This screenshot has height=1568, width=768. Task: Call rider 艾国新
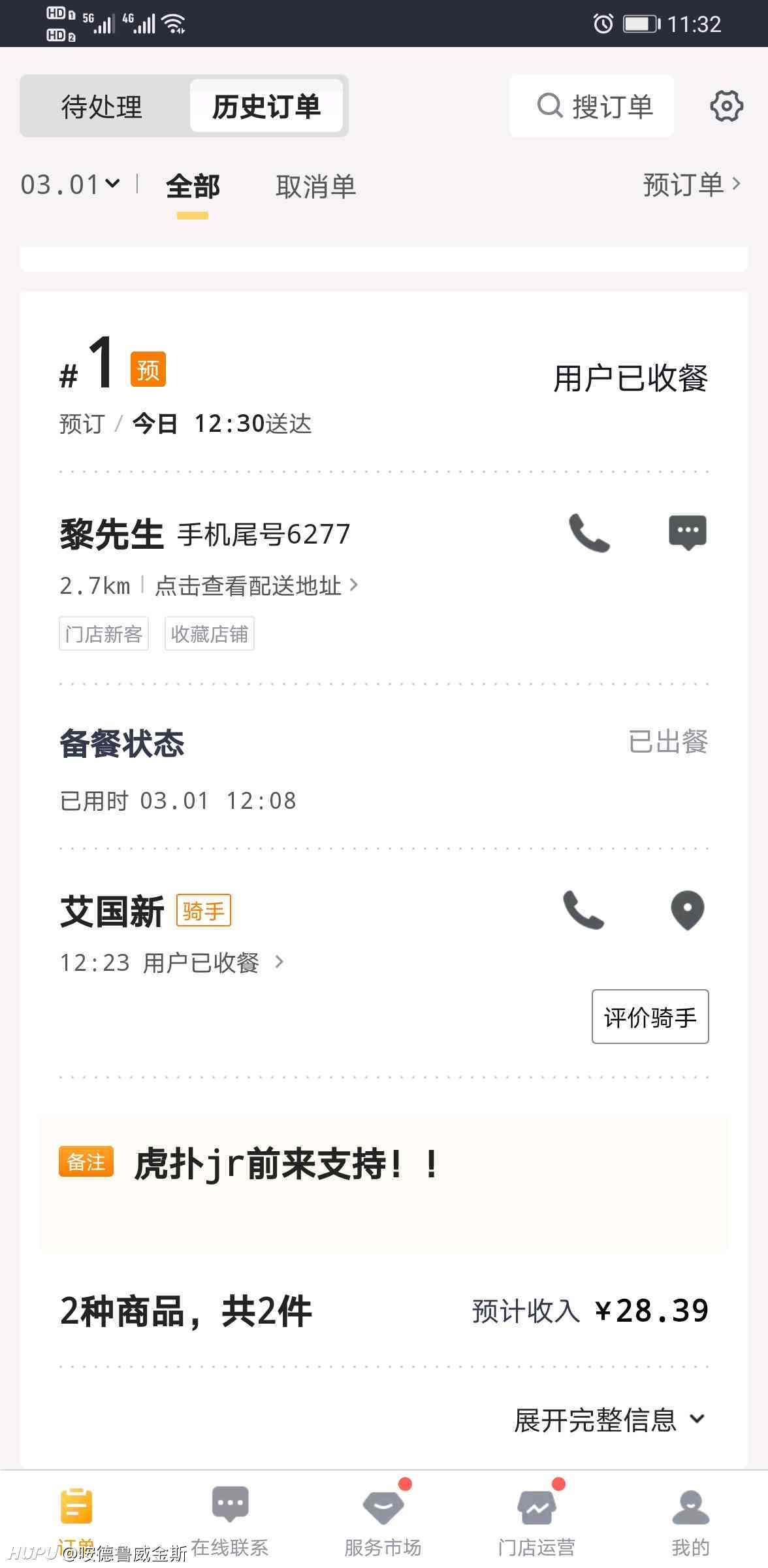[584, 909]
